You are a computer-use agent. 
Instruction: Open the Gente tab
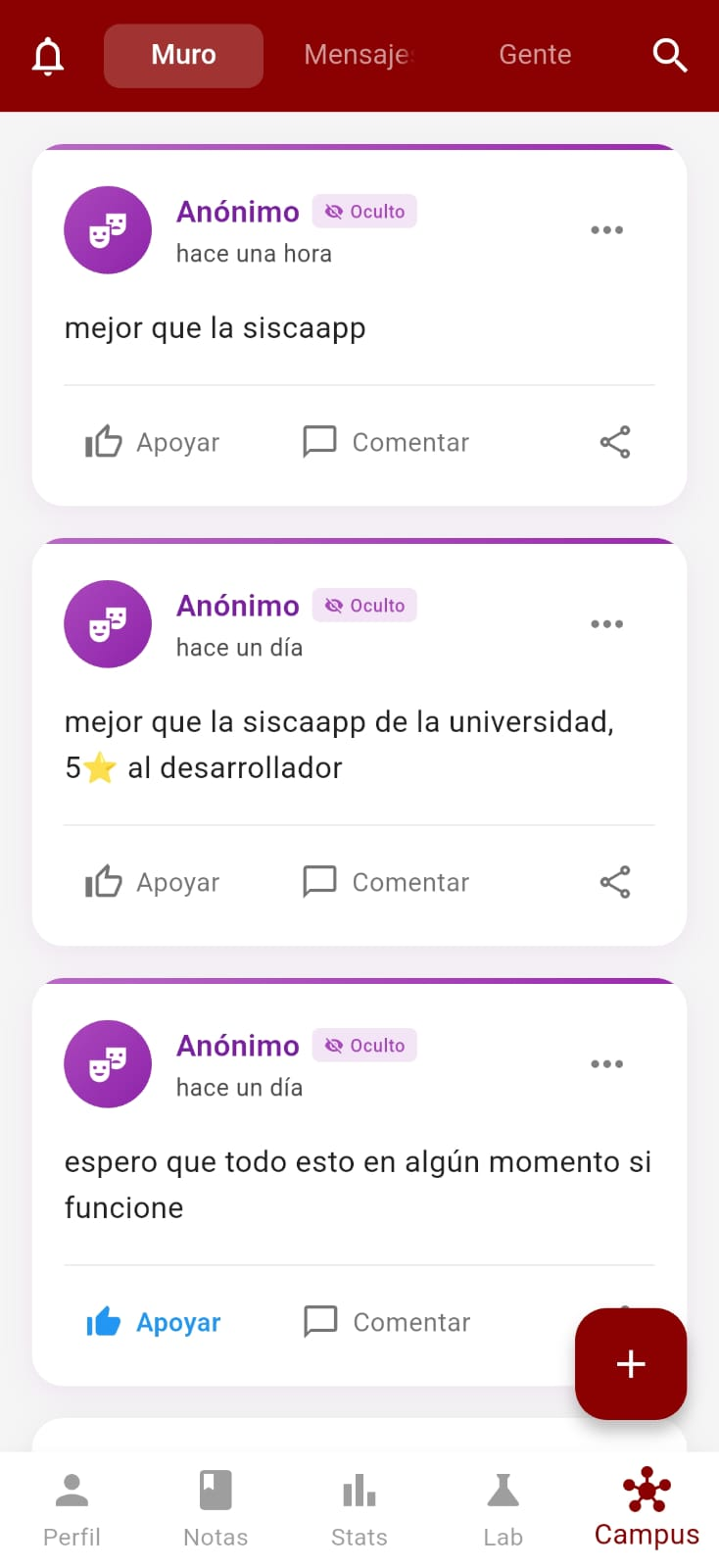(x=535, y=55)
